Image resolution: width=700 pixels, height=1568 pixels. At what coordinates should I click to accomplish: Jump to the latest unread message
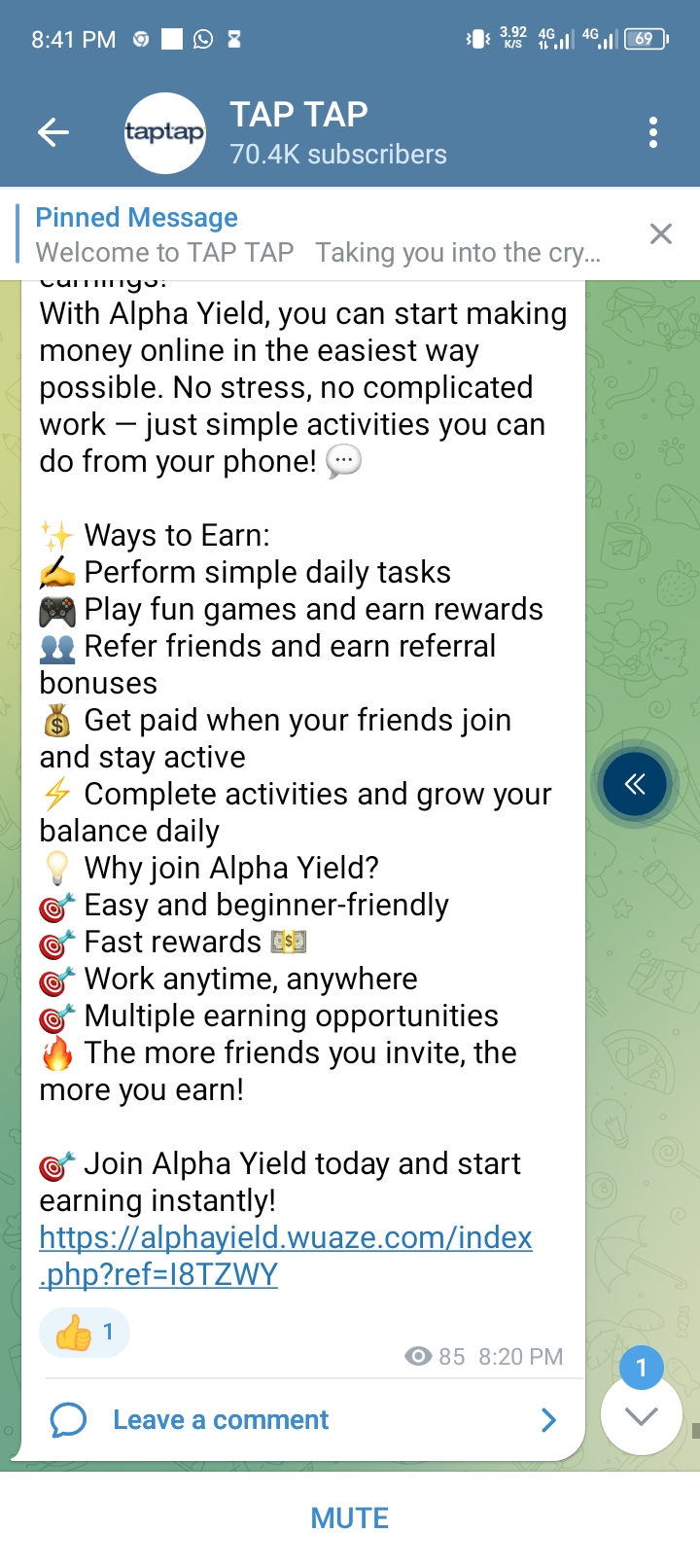point(641,1415)
